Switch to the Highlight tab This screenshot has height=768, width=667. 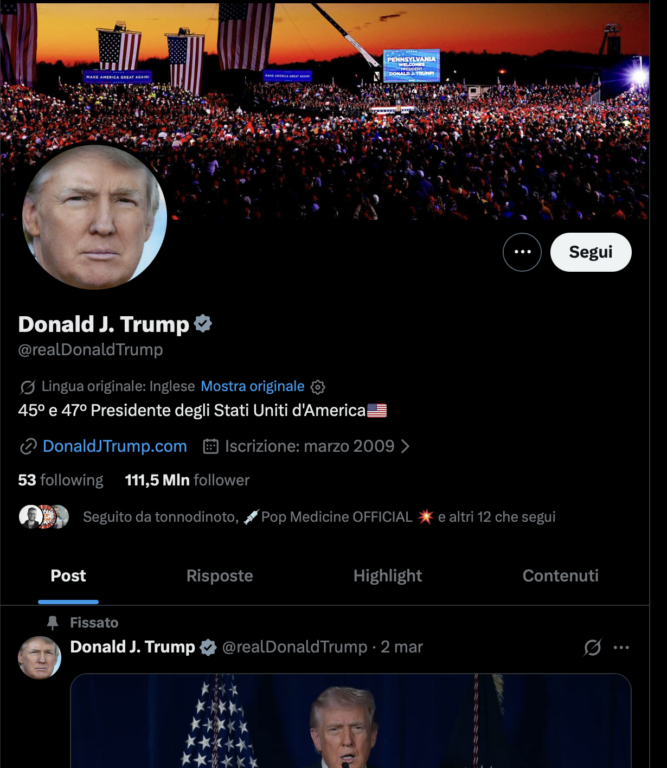coord(387,576)
